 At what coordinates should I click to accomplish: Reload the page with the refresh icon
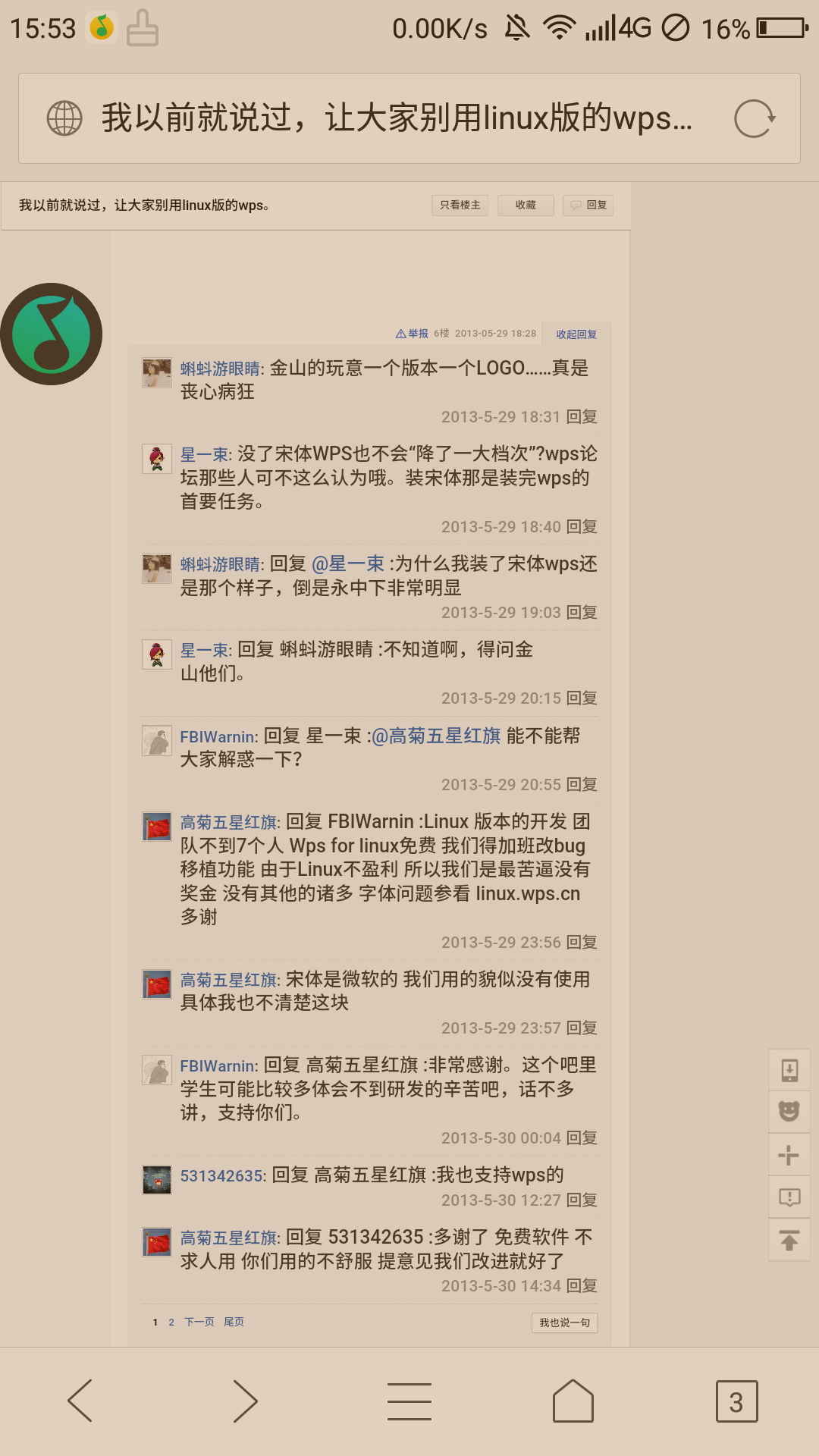pos(755,118)
